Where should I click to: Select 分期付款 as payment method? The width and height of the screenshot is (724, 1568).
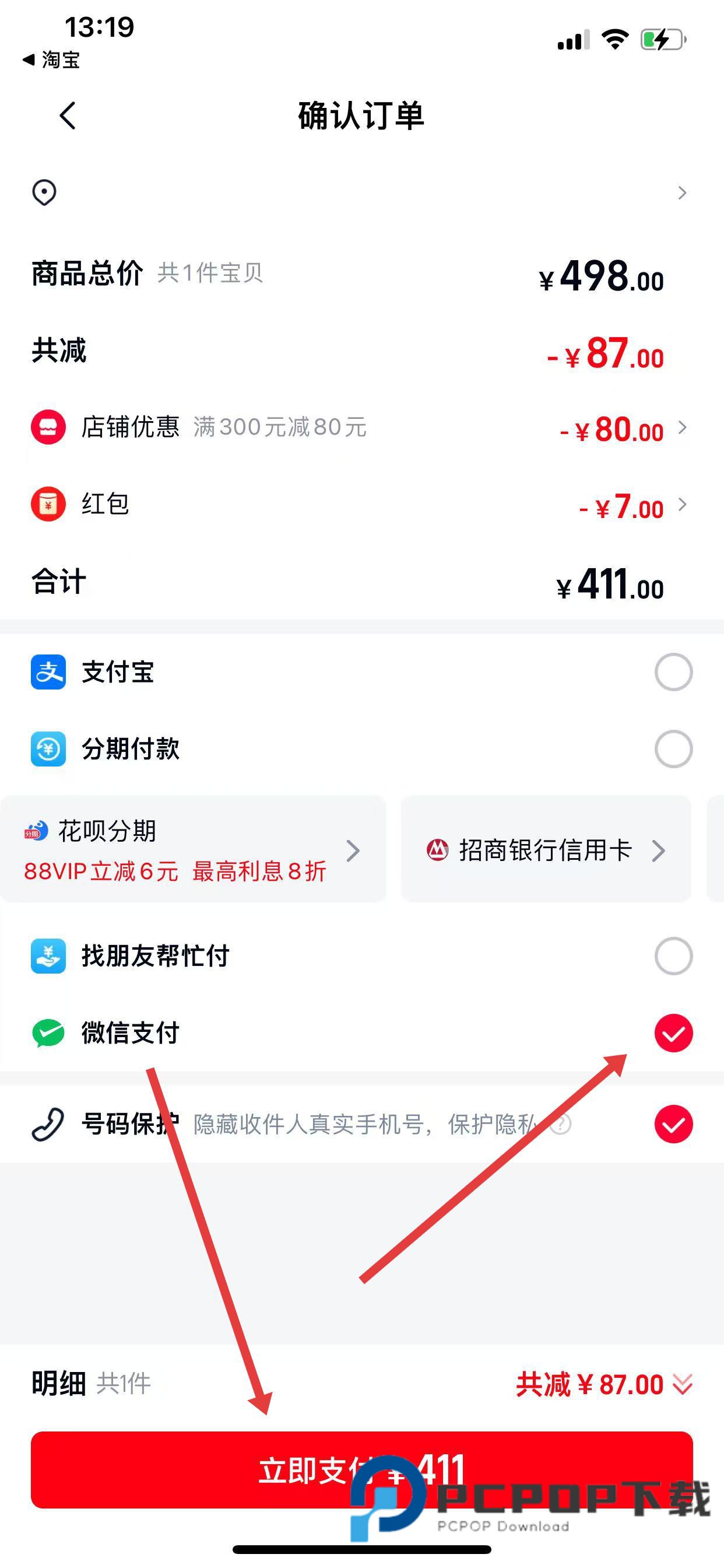(673, 748)
